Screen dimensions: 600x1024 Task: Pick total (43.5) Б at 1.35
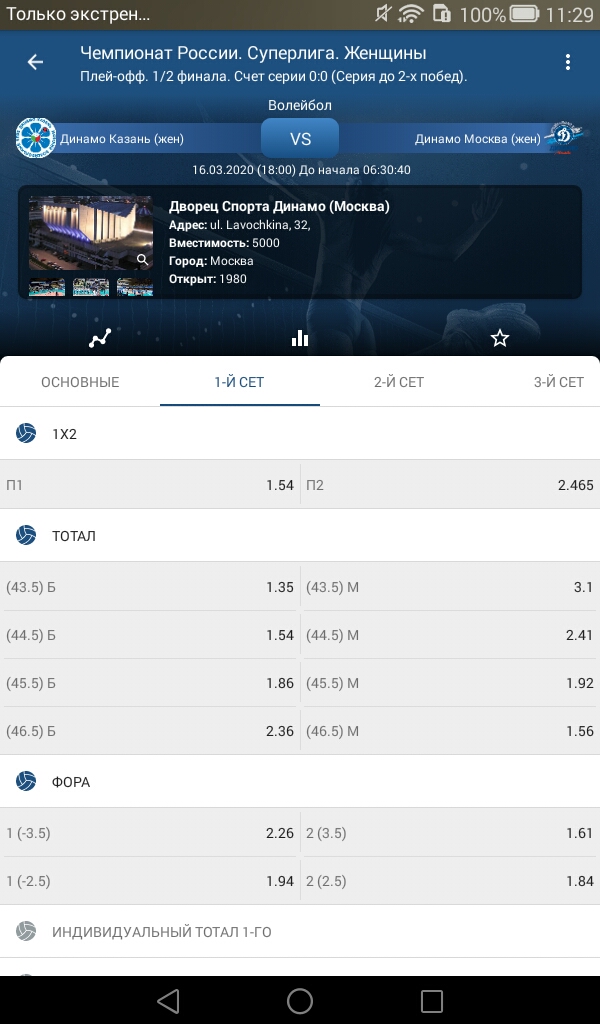[x=150, y=587]
